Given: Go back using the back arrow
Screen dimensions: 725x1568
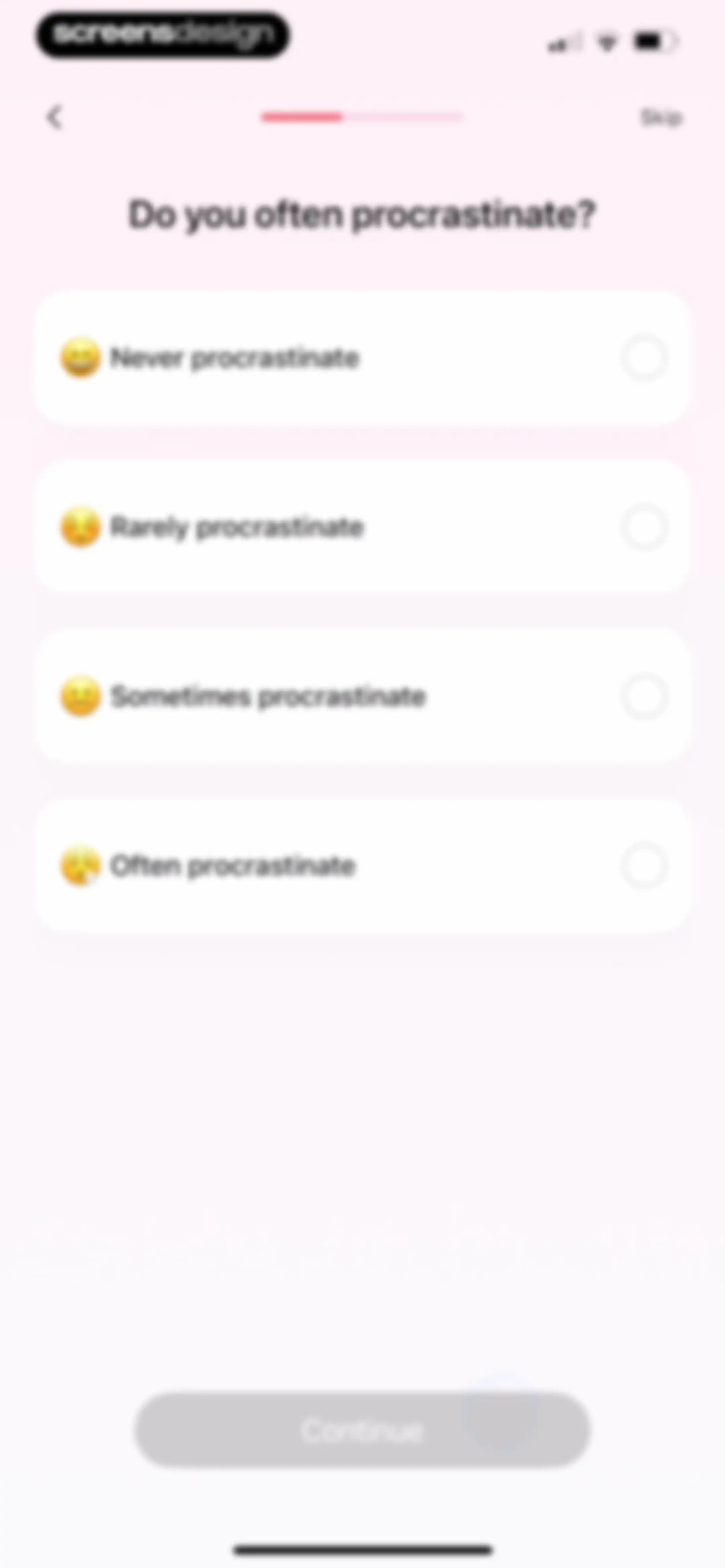Looking at the screenshot, I should (x=55, y=117).
